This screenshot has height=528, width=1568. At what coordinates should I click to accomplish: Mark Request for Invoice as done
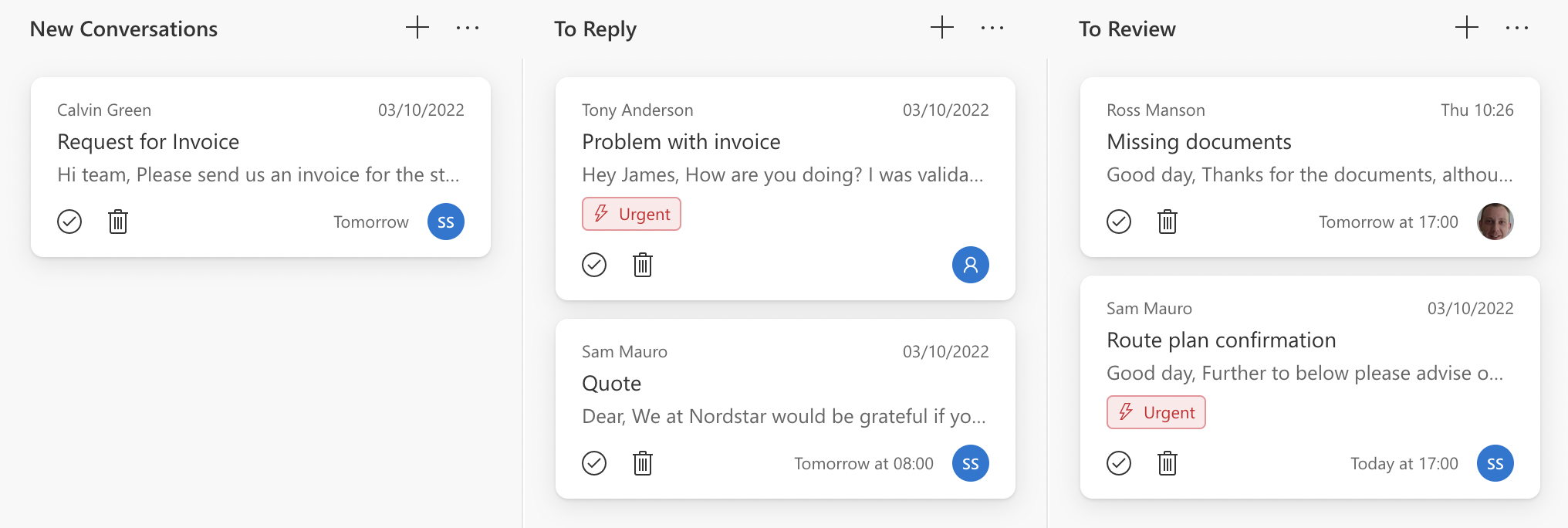click(69, 222)
